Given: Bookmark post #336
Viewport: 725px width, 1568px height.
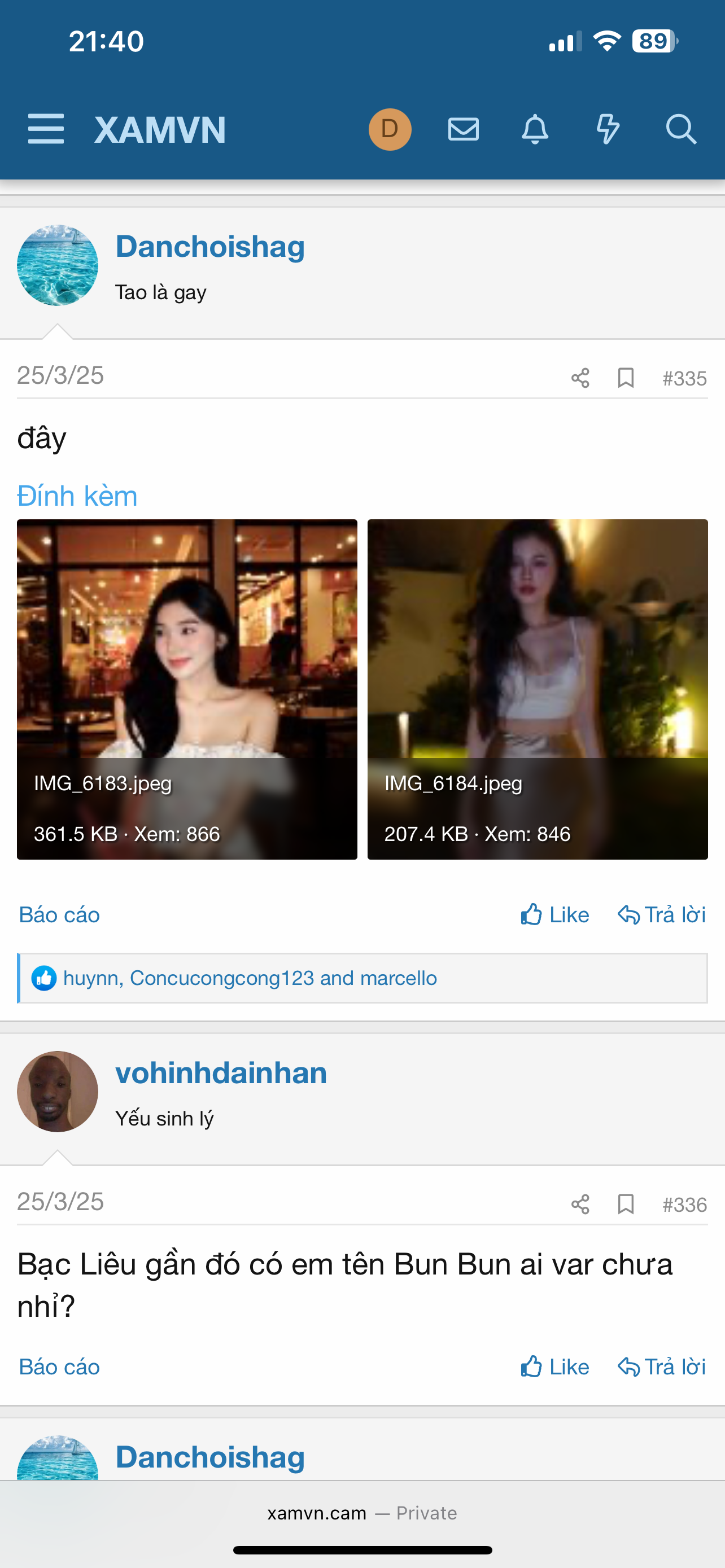Looking at the screenshot, I should (x=625, y=1204).
